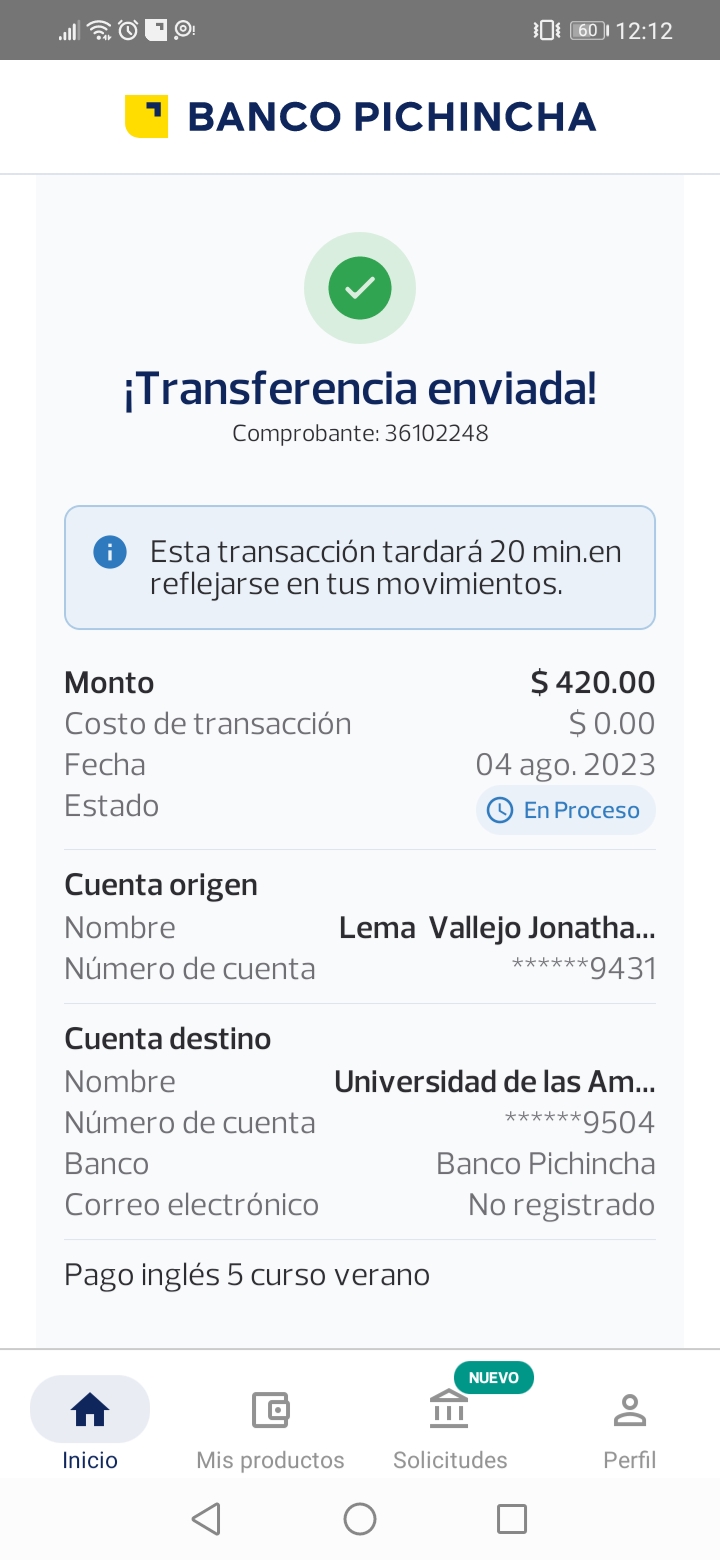The height and width of the screenshot is (1560, 720).
Task: Open the Perfil tab
Action: pyautogui.click(x=630, y=1424)
